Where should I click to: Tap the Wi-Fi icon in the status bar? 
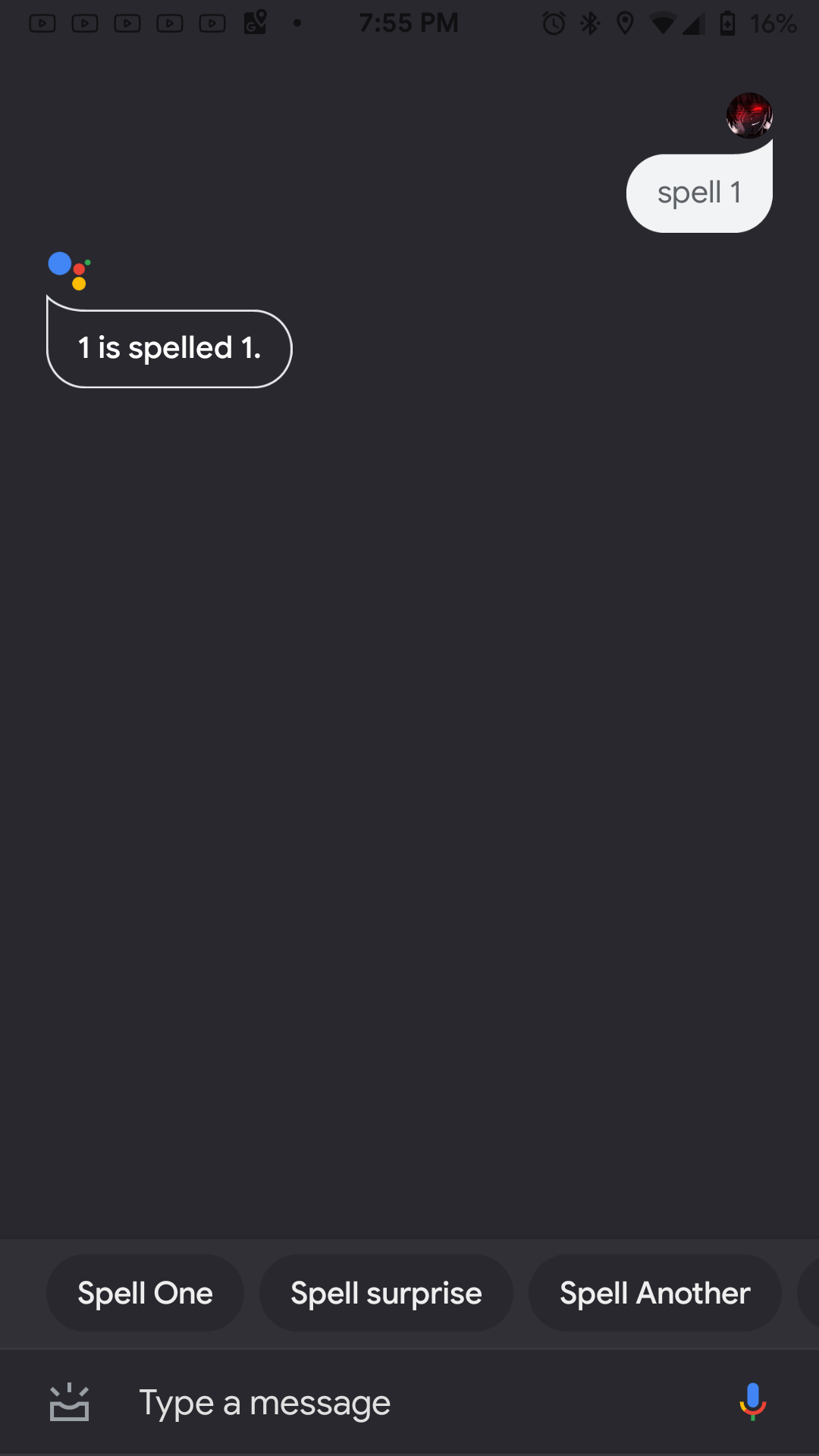[661, 24]
